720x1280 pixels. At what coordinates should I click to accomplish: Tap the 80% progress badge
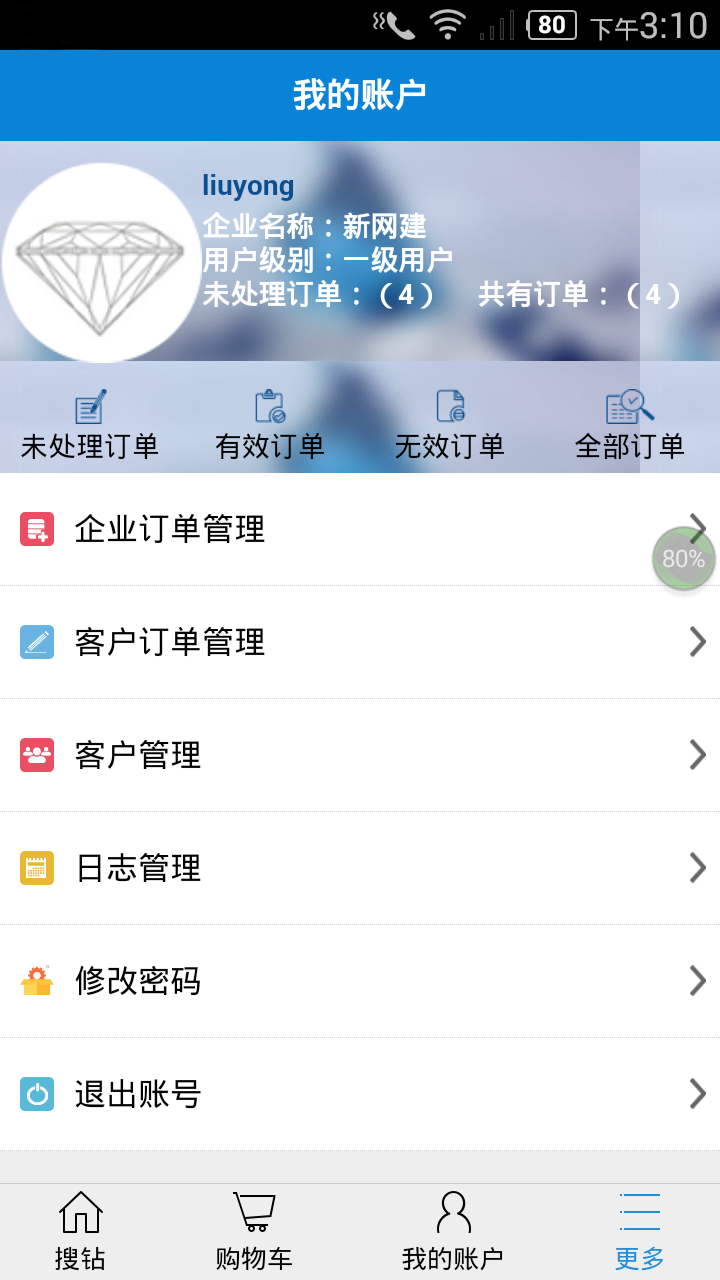pyautogui.click(x=684, y=559)
